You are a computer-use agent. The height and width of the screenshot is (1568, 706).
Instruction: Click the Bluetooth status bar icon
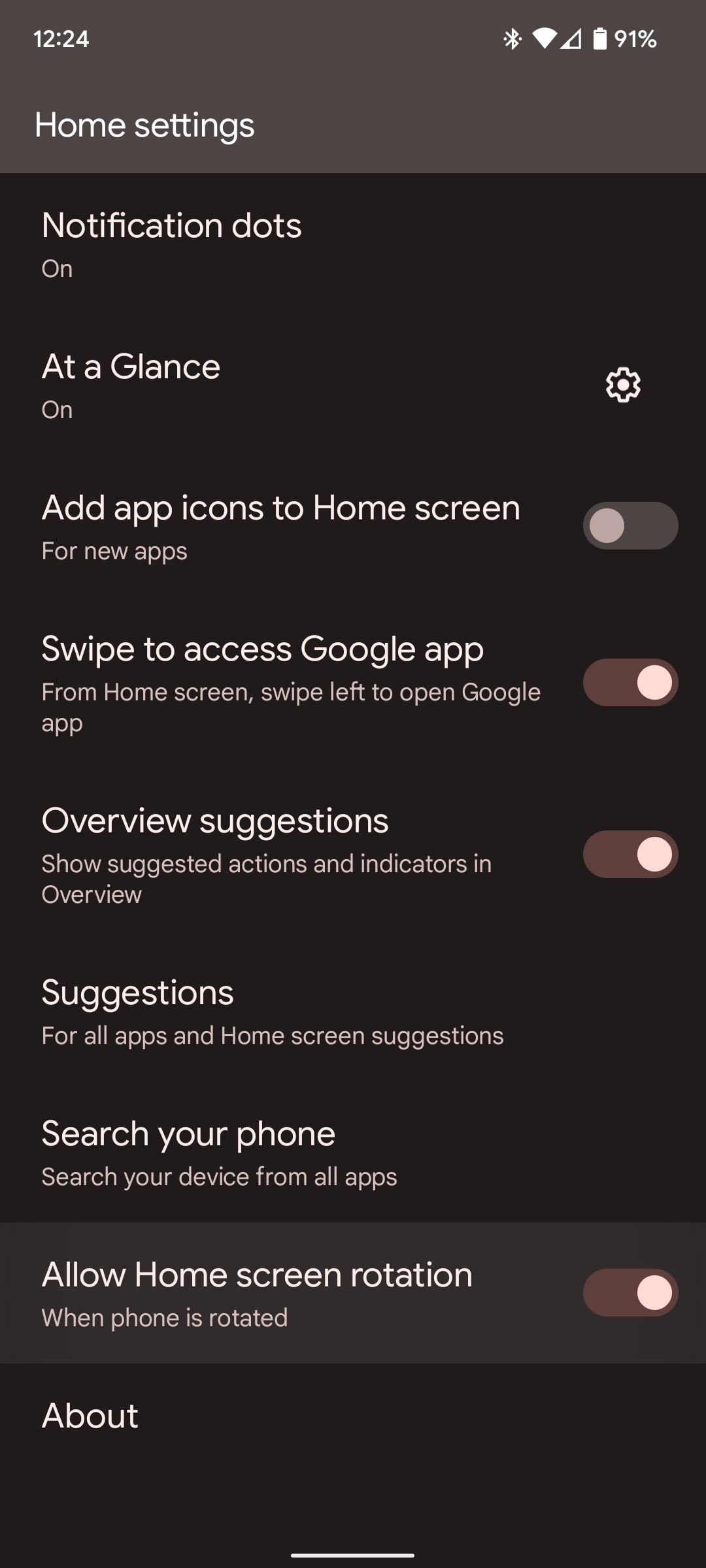pos(512,39)
